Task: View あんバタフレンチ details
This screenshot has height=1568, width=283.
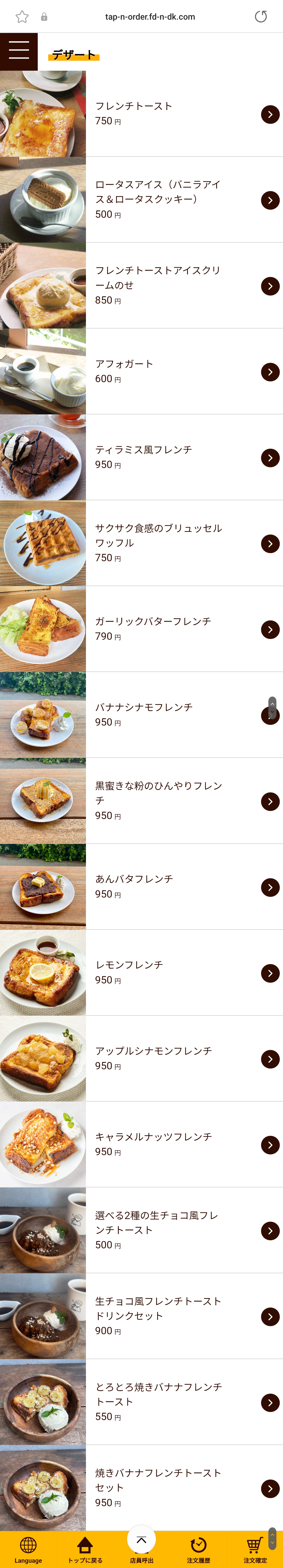Action: click(270, 887)
